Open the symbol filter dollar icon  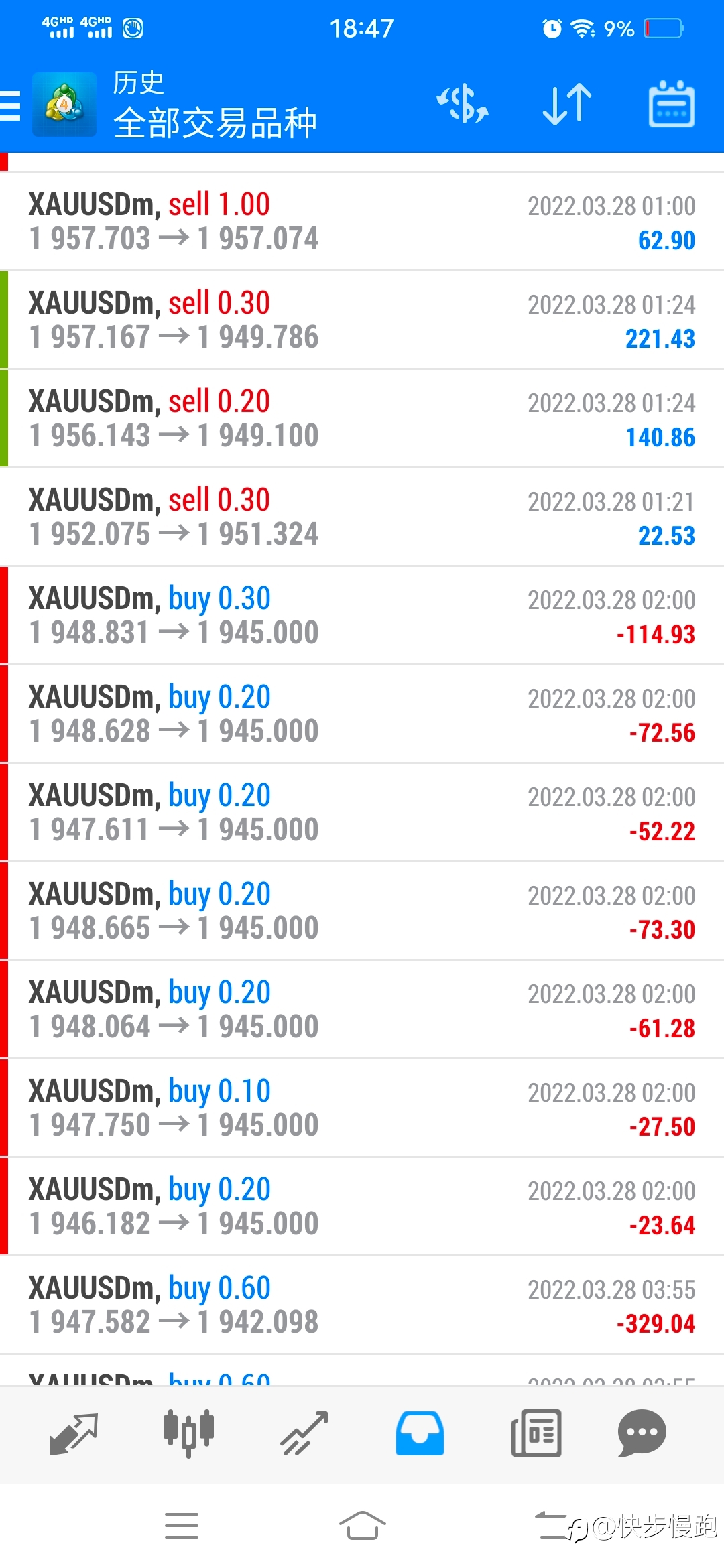[x=463, y=105]
